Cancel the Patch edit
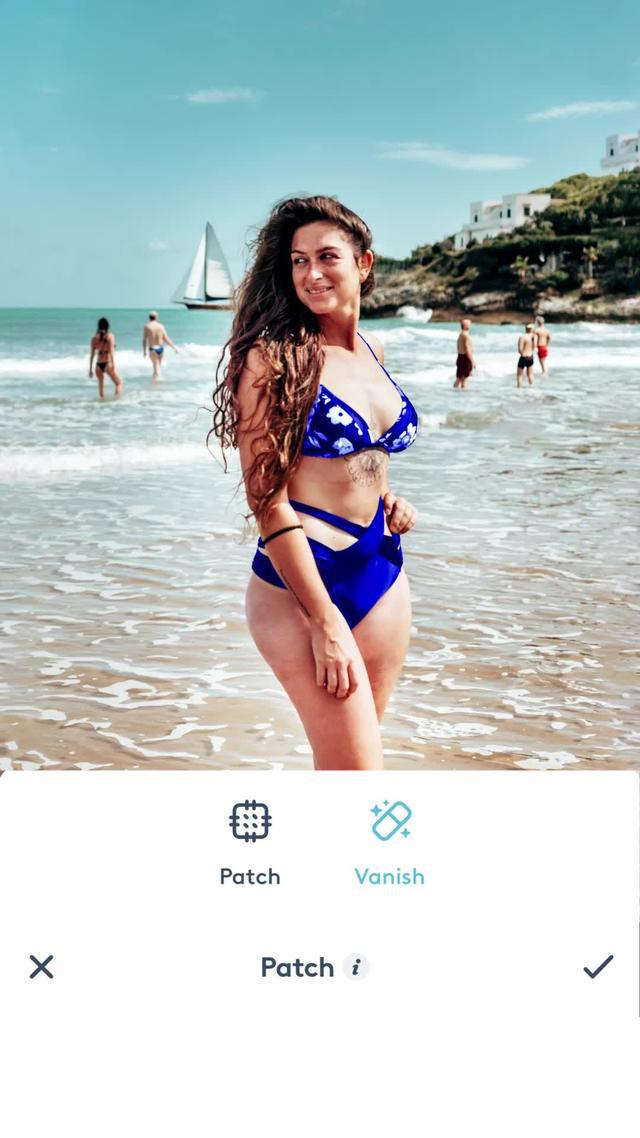Image resolution: width=640 pixels, height=1138 pixels. pos(41,966)
